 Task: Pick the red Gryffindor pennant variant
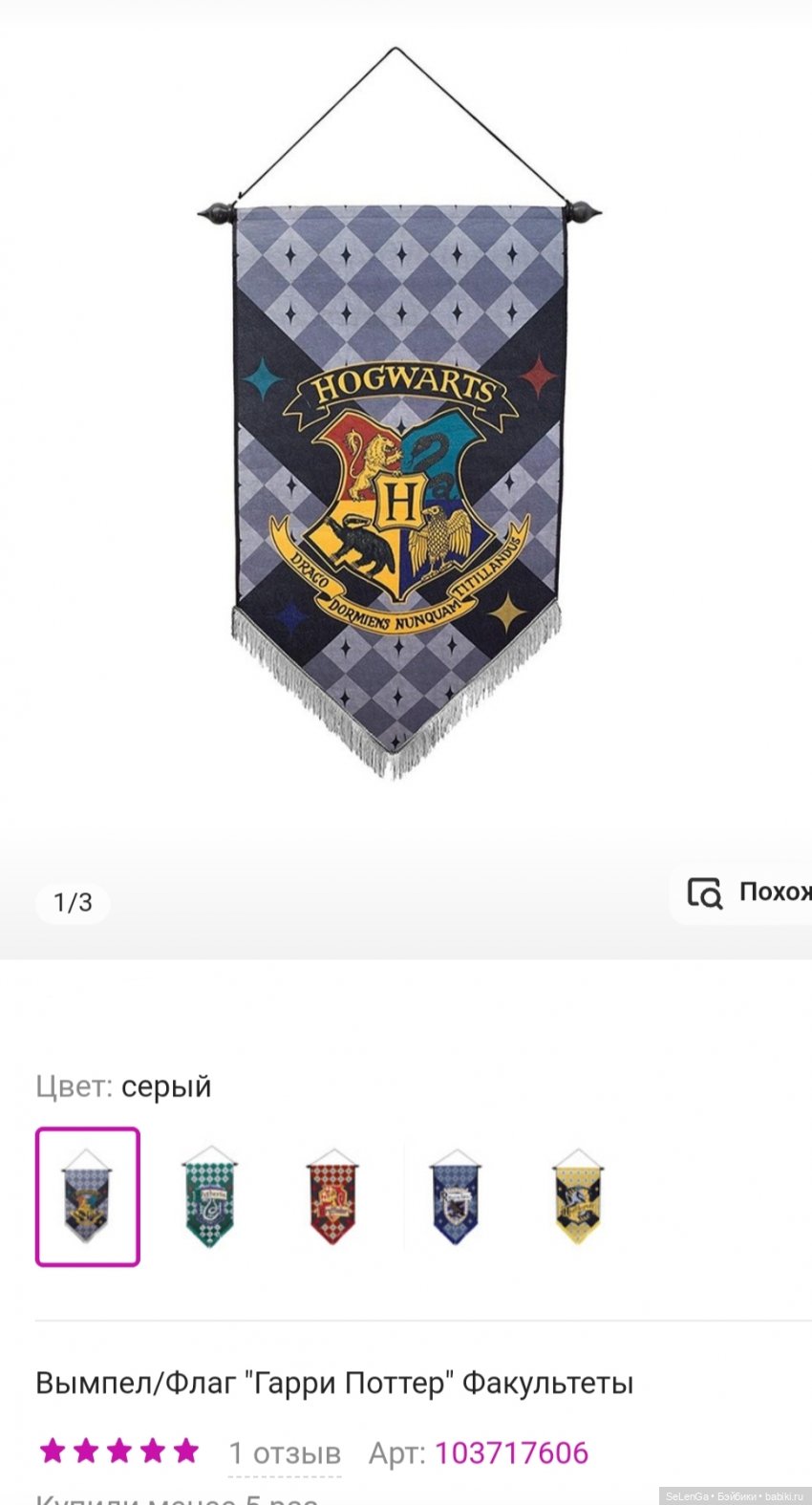tap(332, 1196)
